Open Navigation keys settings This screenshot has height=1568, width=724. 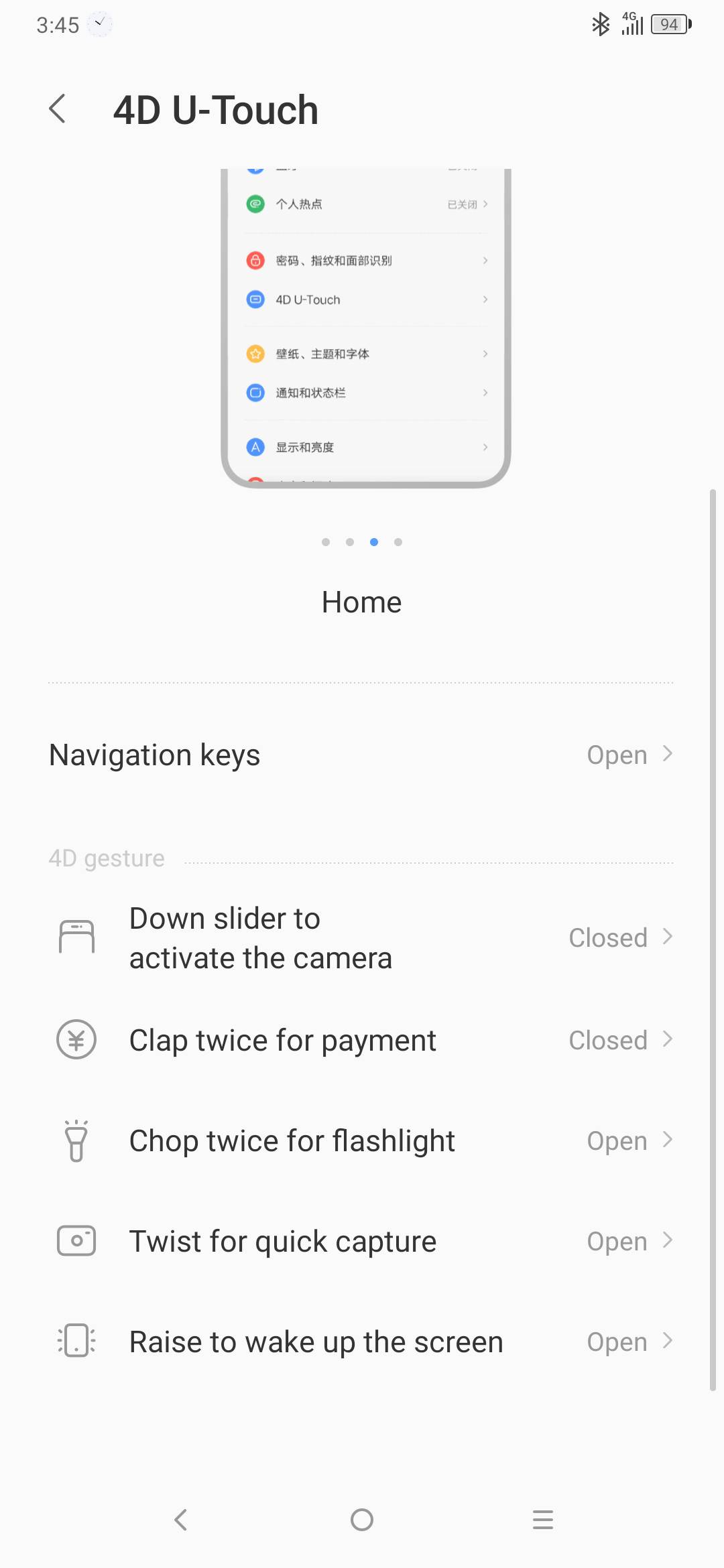[x=361, y=755]
